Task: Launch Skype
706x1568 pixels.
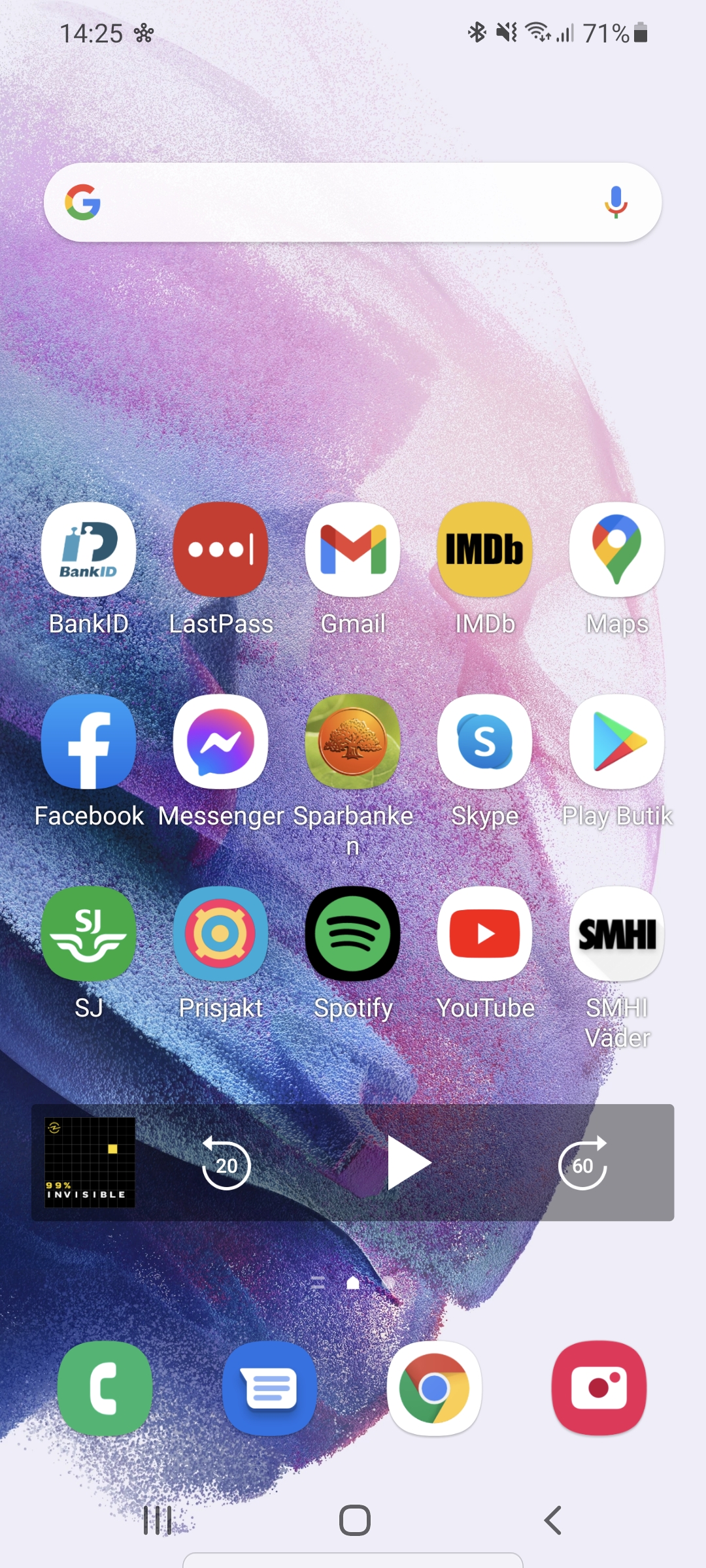Action: (x=485, y=742)
